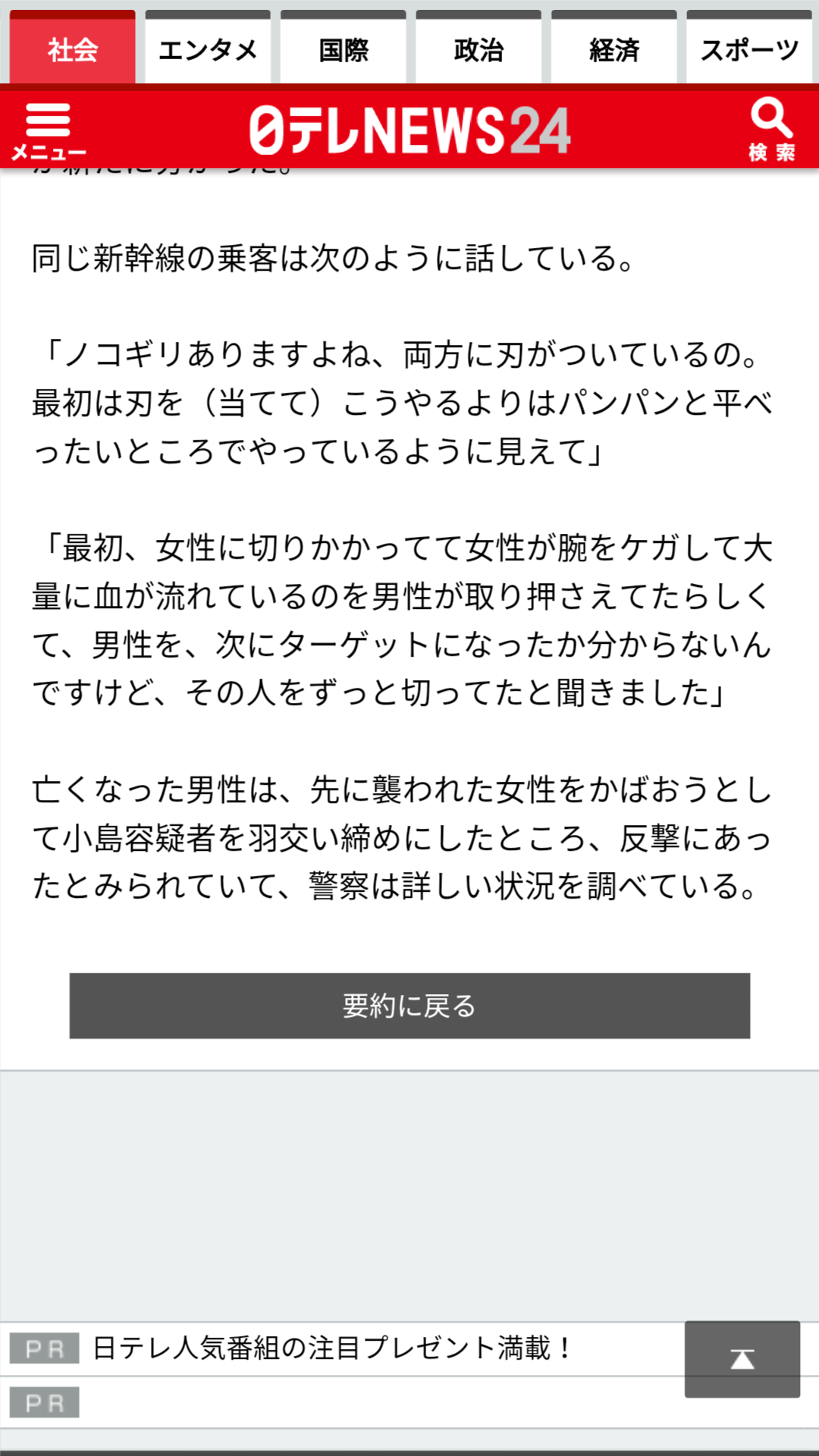Open the 日テレ人気番組 PR link
Screen dimensions: 819x1456
(331, 1348)
